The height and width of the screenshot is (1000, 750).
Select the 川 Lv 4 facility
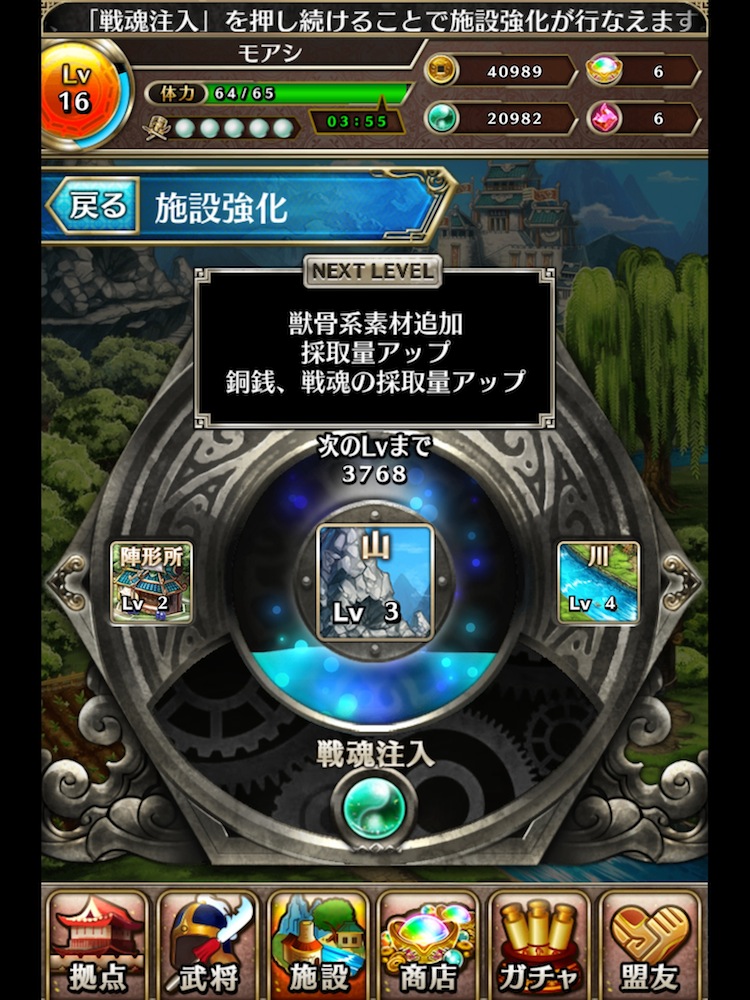click(x=598, y=582)
